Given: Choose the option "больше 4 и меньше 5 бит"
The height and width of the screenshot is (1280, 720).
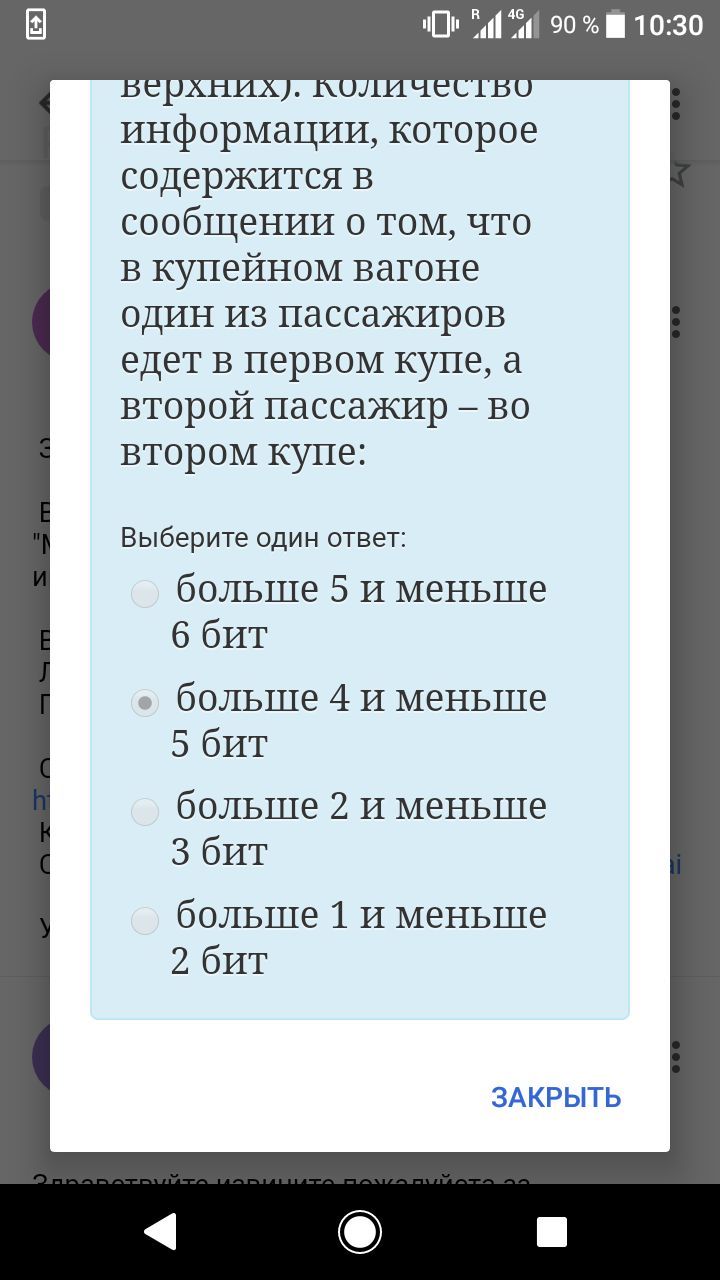Looking at the screenshot, I should (x=146, y=703).
